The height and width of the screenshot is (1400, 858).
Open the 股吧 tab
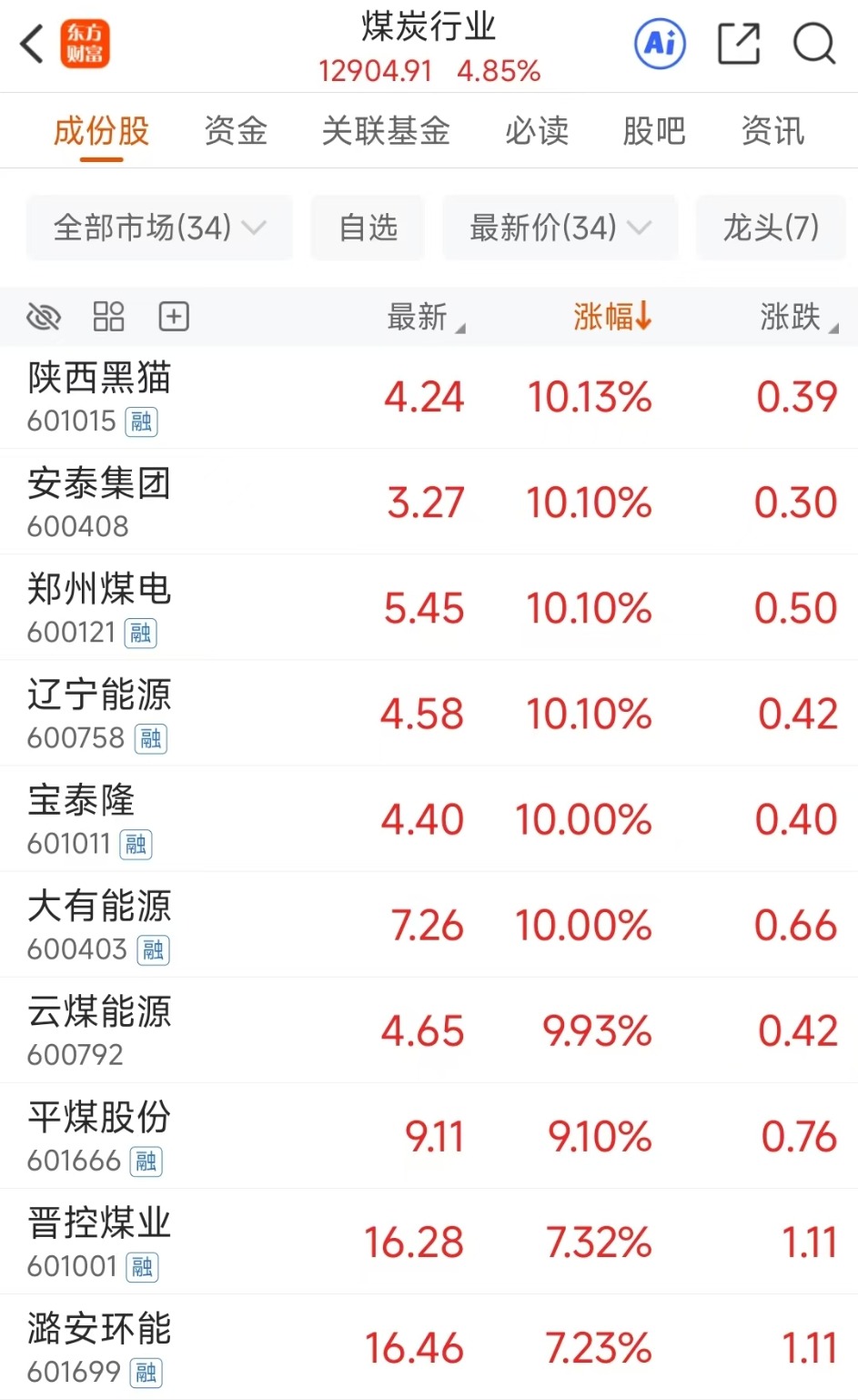(653, 131)
